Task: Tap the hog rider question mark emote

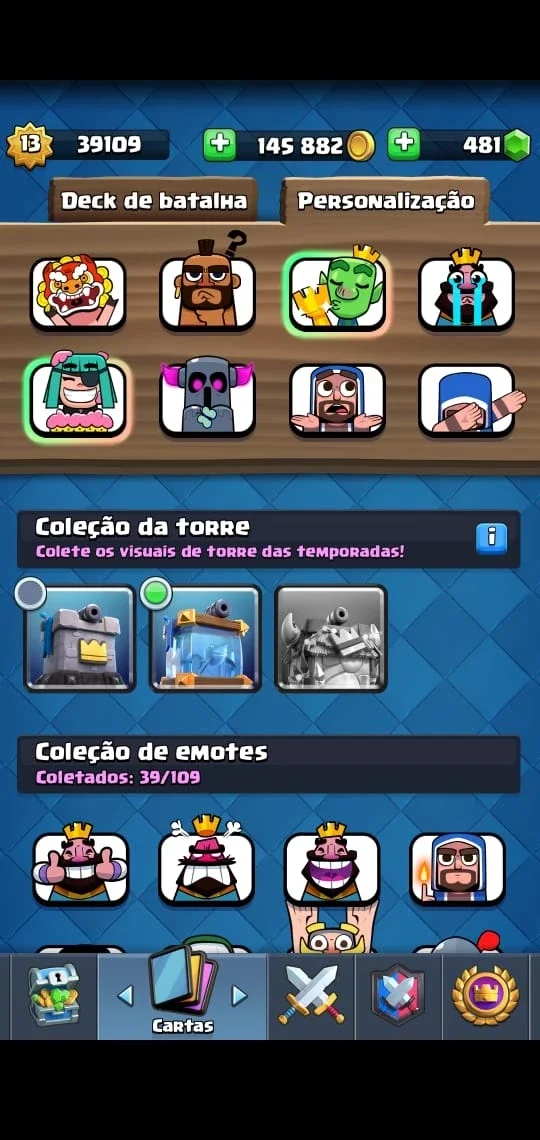Action: [x=207, y=293]
